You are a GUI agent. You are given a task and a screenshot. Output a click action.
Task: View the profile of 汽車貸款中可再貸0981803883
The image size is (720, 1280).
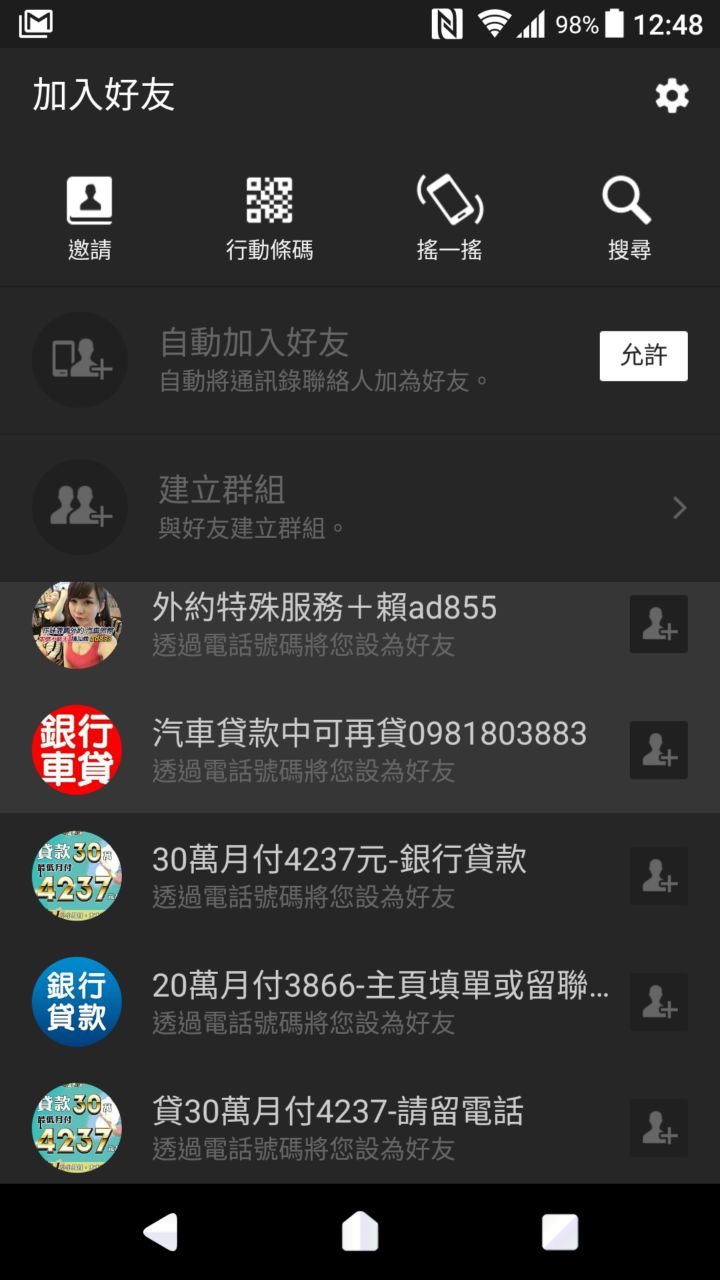77,750
